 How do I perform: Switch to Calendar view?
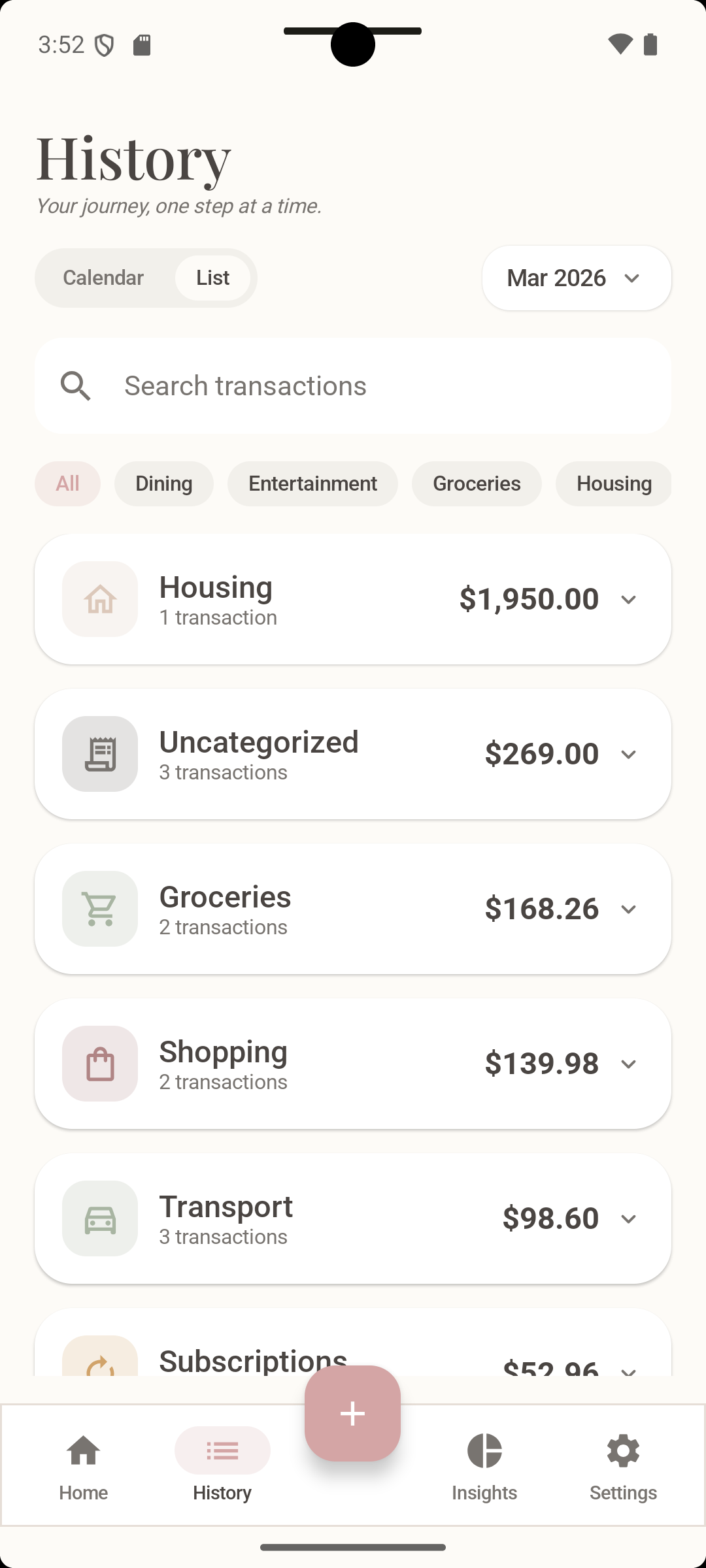pos(104,278)
